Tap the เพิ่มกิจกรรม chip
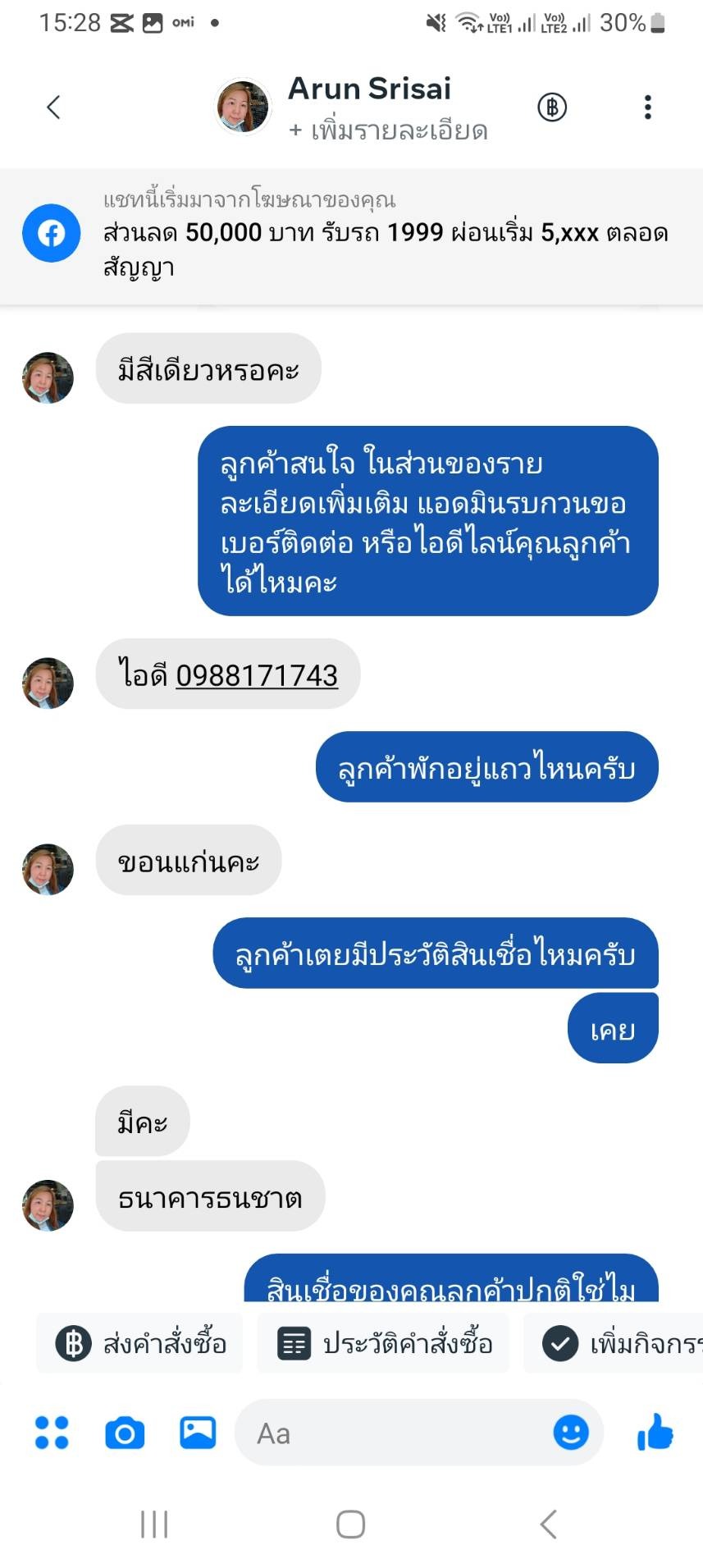Screen dimensions: 703x1568 coord(614,1343)
